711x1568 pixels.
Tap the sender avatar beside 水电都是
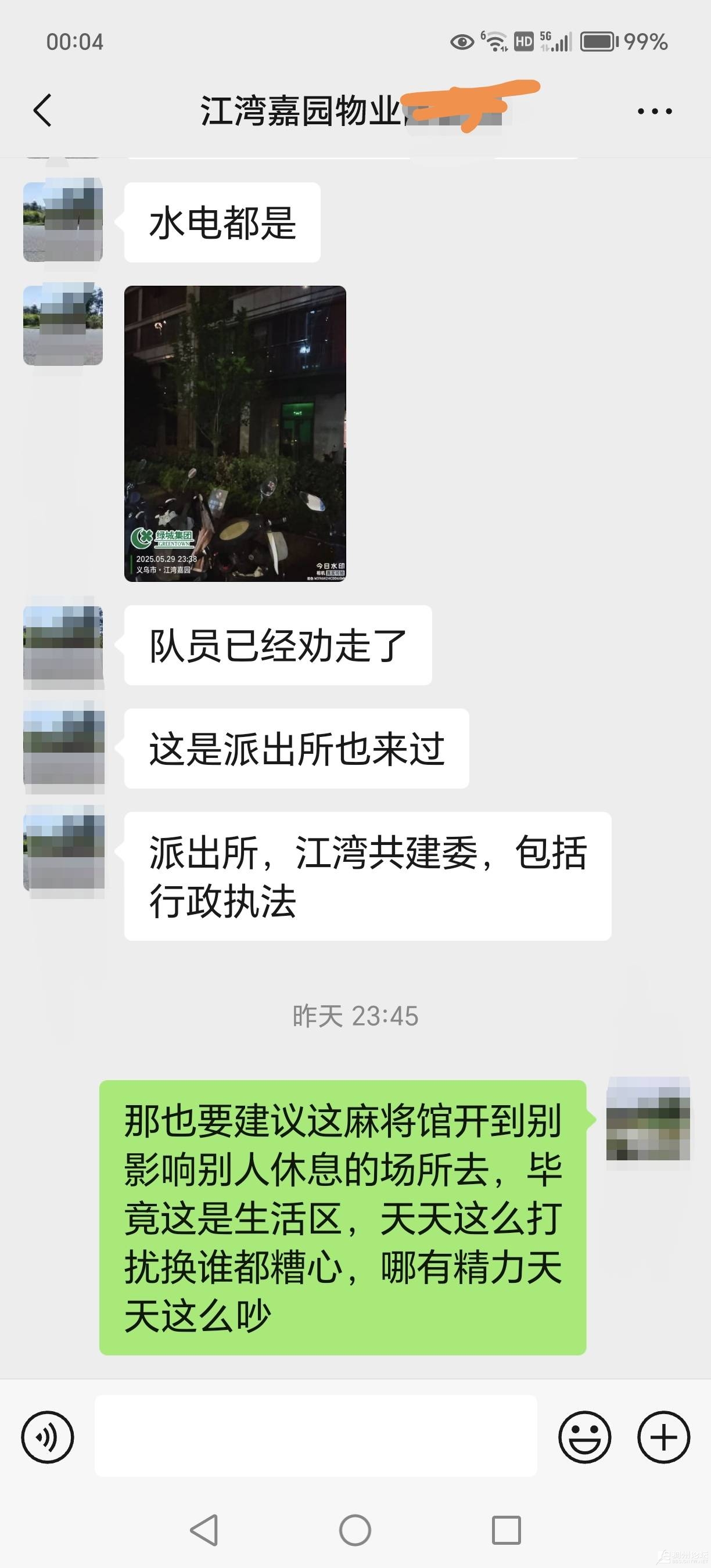[x=63, y=222]
